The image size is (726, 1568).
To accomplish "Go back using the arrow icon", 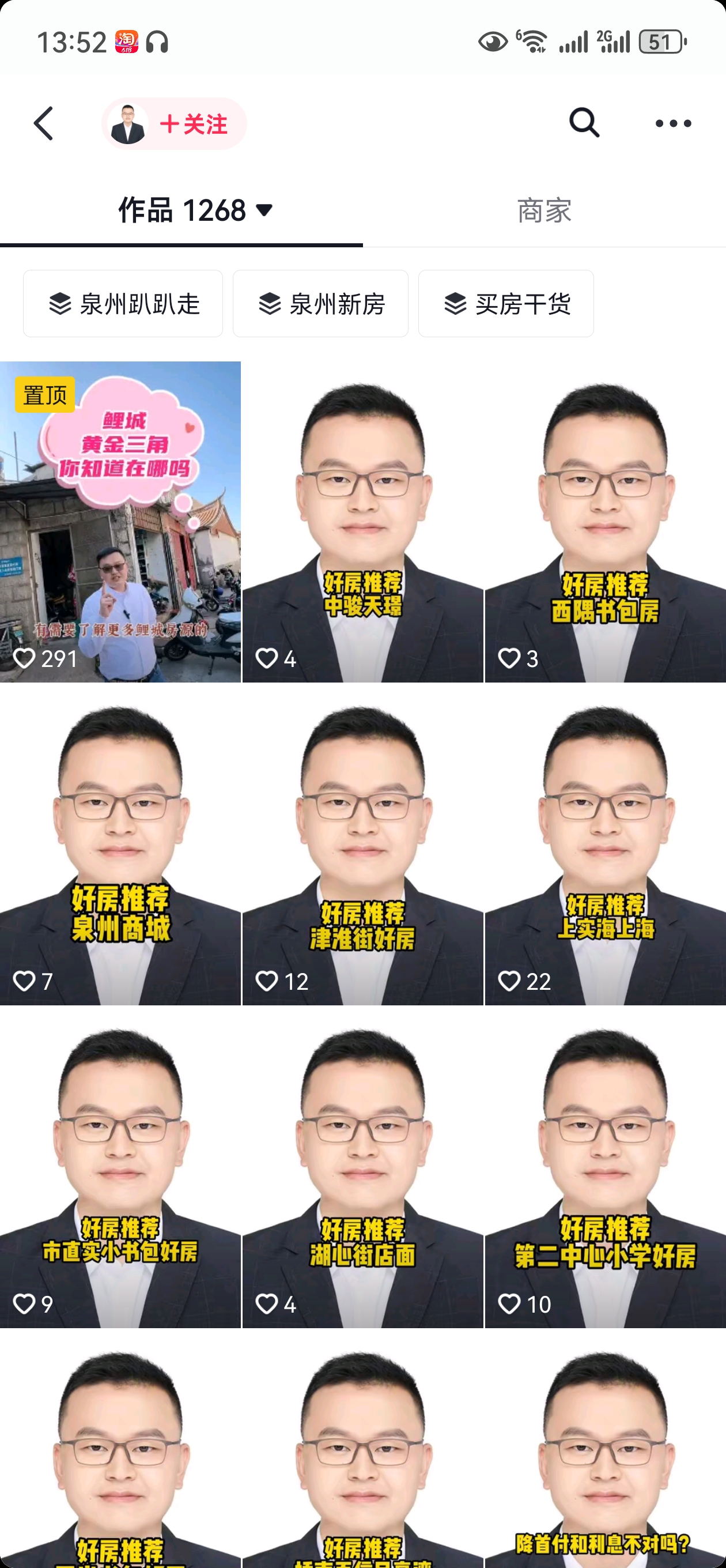I will (x=44, y=123).
